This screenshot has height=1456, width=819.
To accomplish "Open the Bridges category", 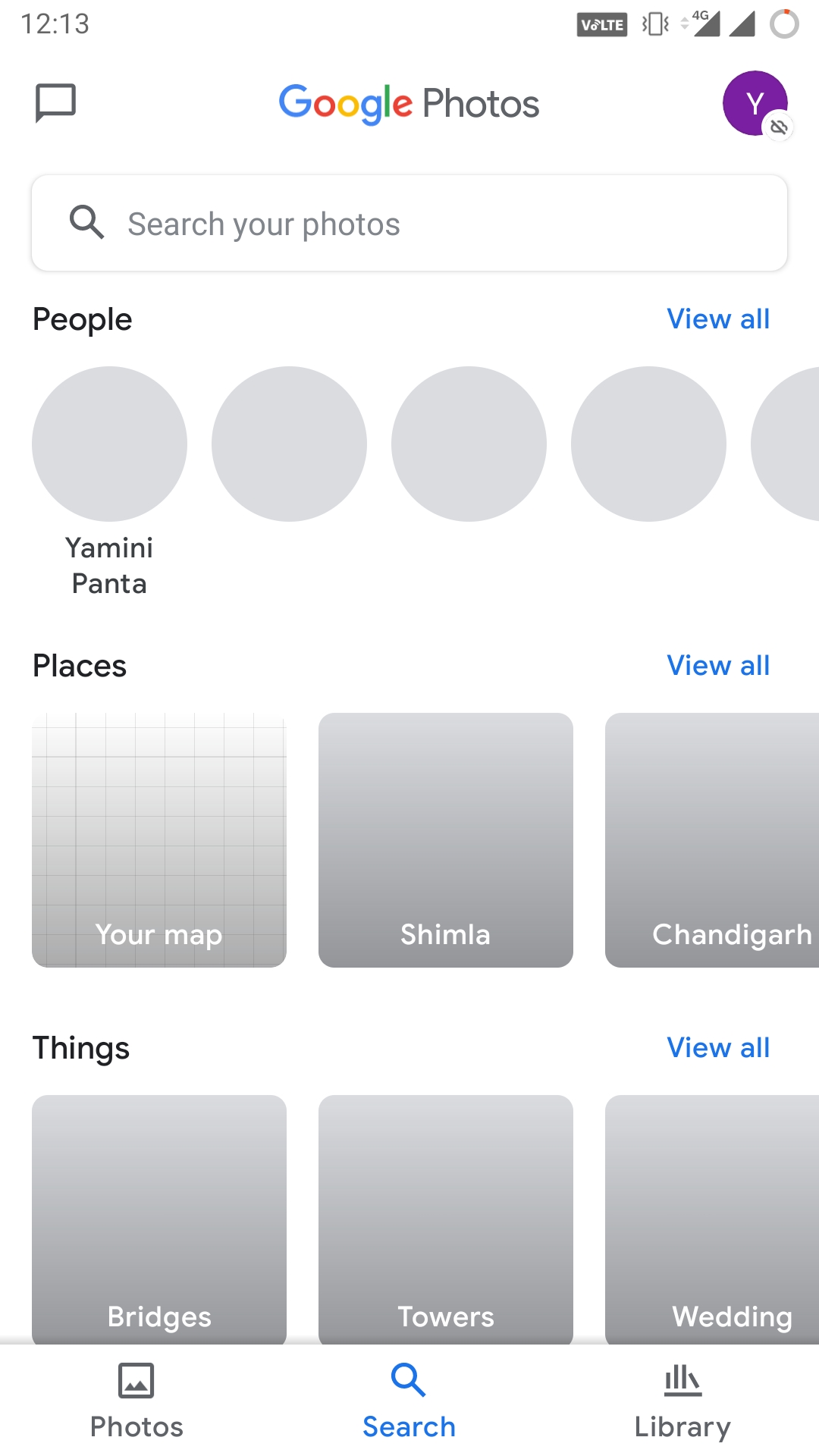I will (159, 1217).
